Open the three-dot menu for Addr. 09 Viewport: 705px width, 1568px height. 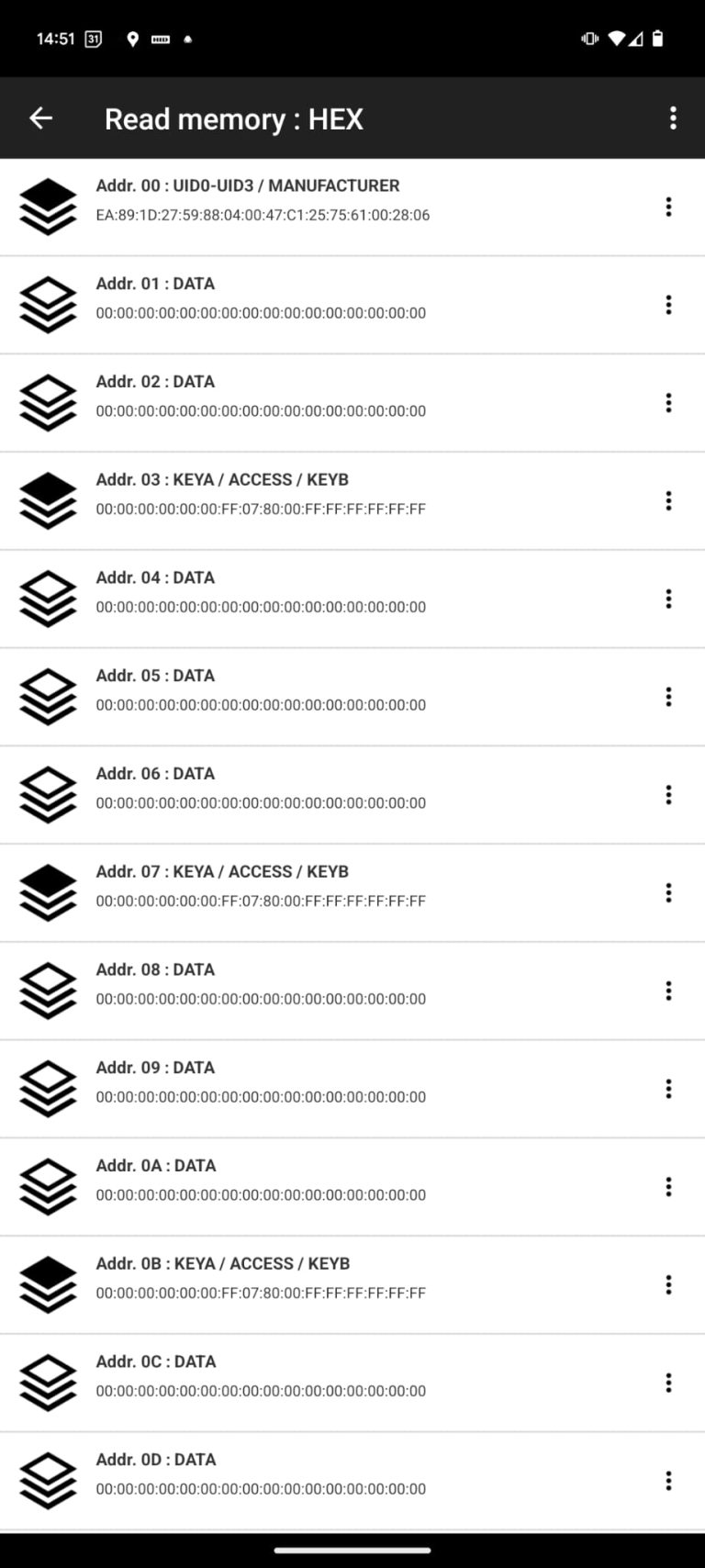point(668,1089)
